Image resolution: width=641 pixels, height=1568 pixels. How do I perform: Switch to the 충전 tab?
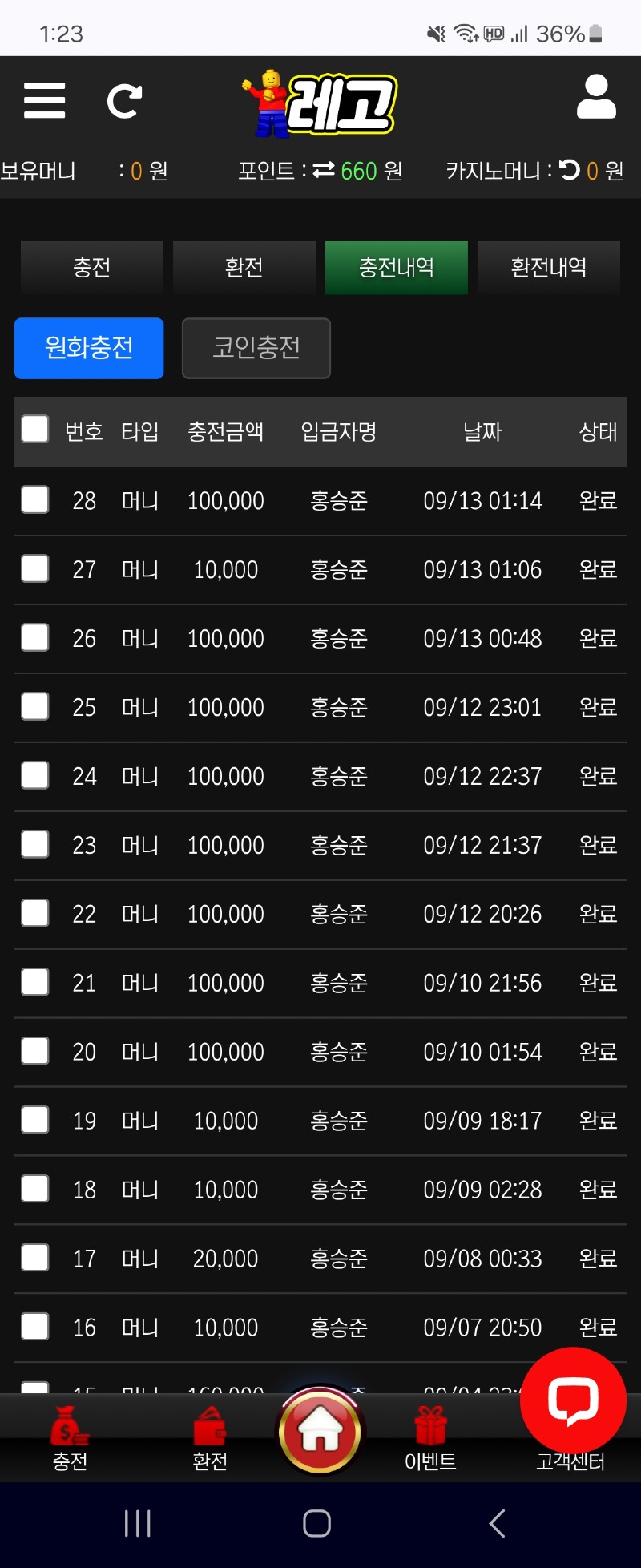click(x=92, y=267)
